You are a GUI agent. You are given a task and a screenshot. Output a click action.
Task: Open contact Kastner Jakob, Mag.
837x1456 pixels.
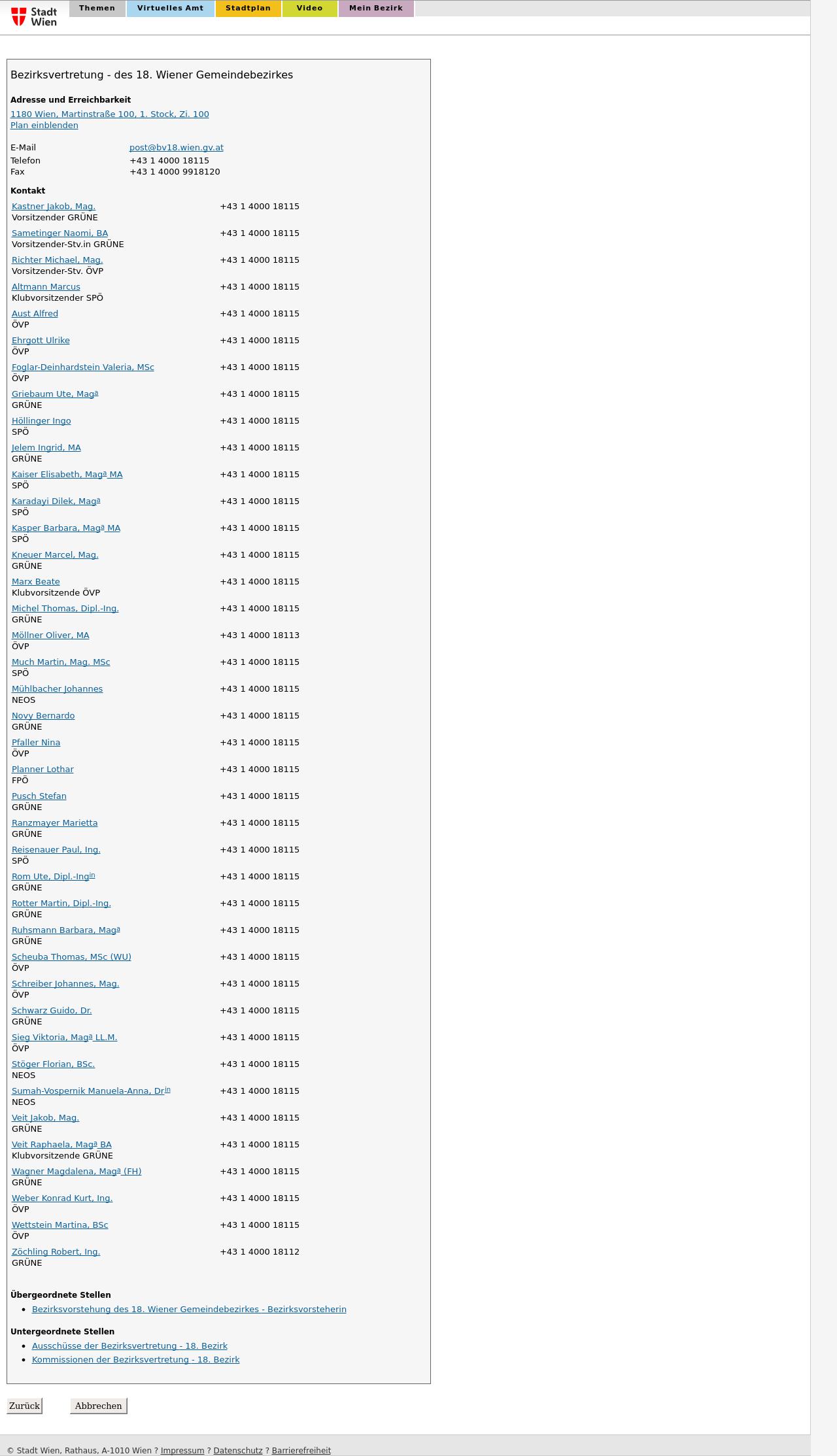coord(54,207)
